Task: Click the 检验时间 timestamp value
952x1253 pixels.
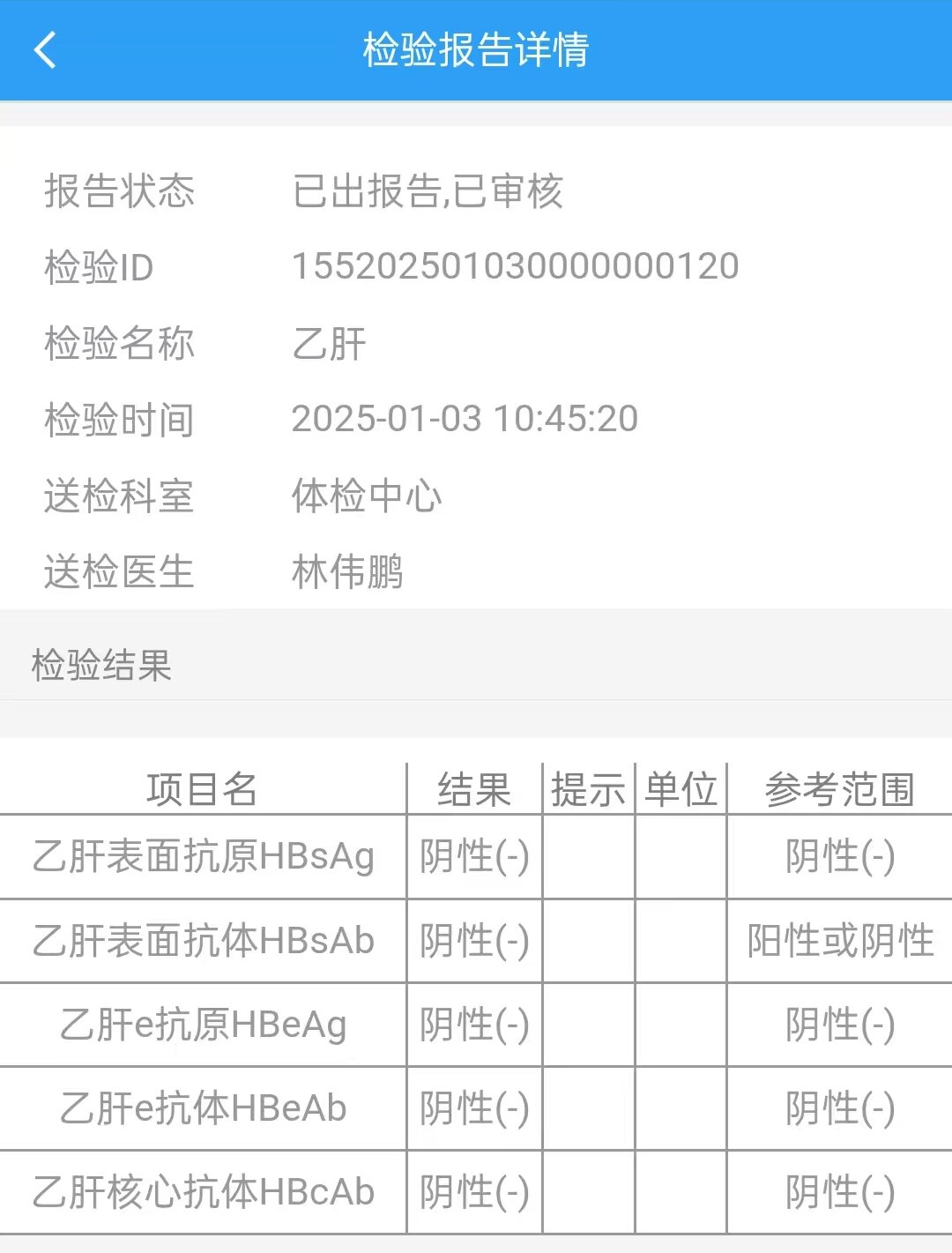Action: pyautogui.click(x=465, y=421)
